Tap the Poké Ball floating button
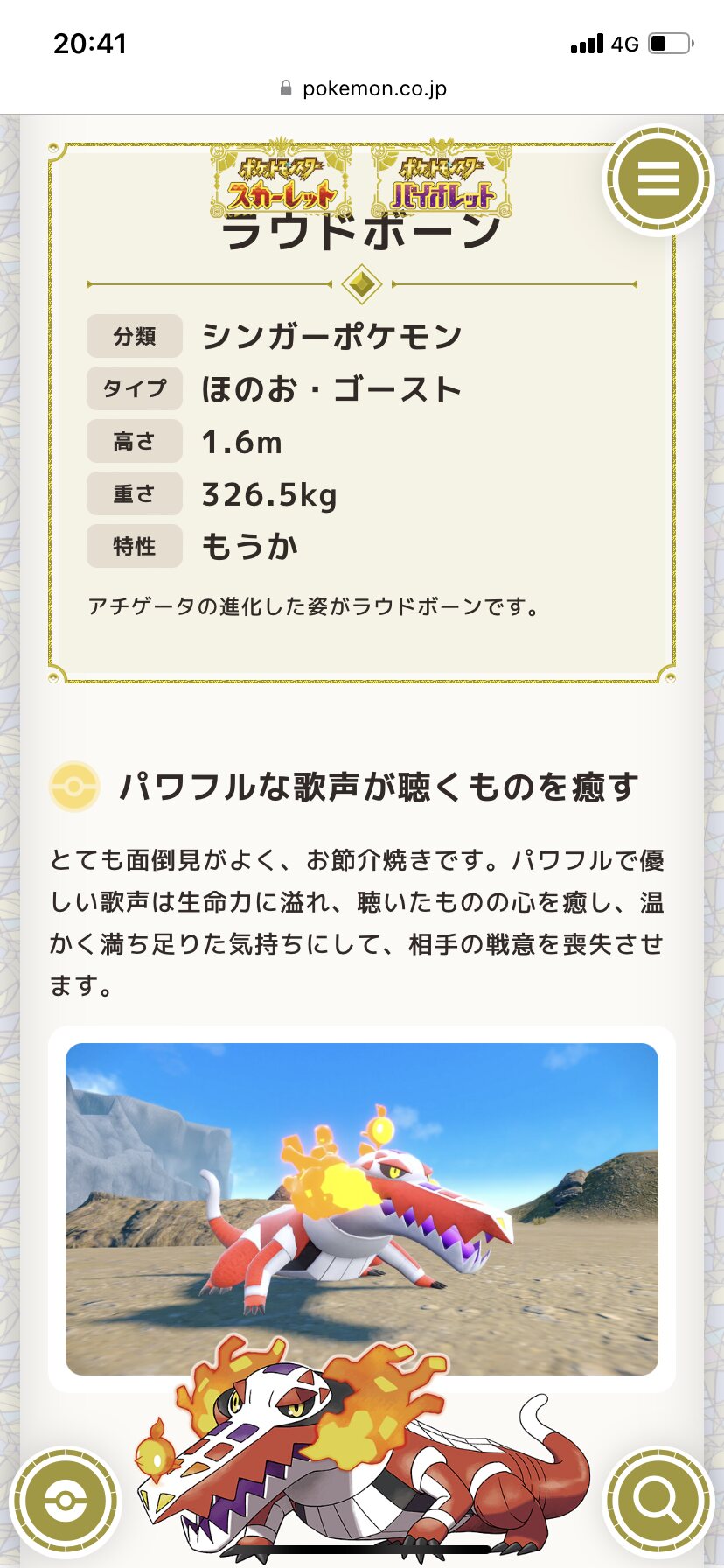Image resolution: width=724 pixels, height=1568 pixels. pyautogui.click(x=66, y=1500)
